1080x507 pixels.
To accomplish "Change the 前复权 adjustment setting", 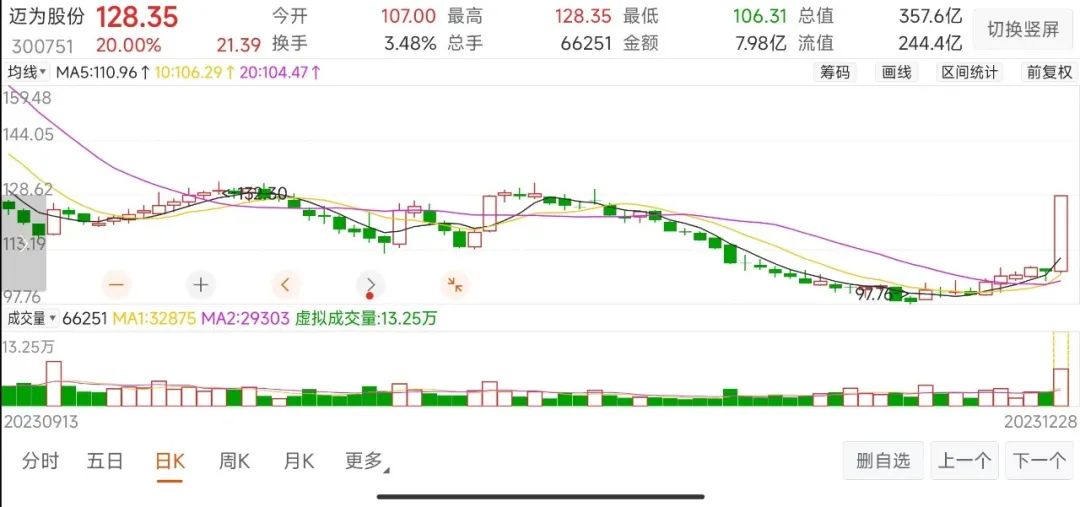I will (x=1048, y=73).
